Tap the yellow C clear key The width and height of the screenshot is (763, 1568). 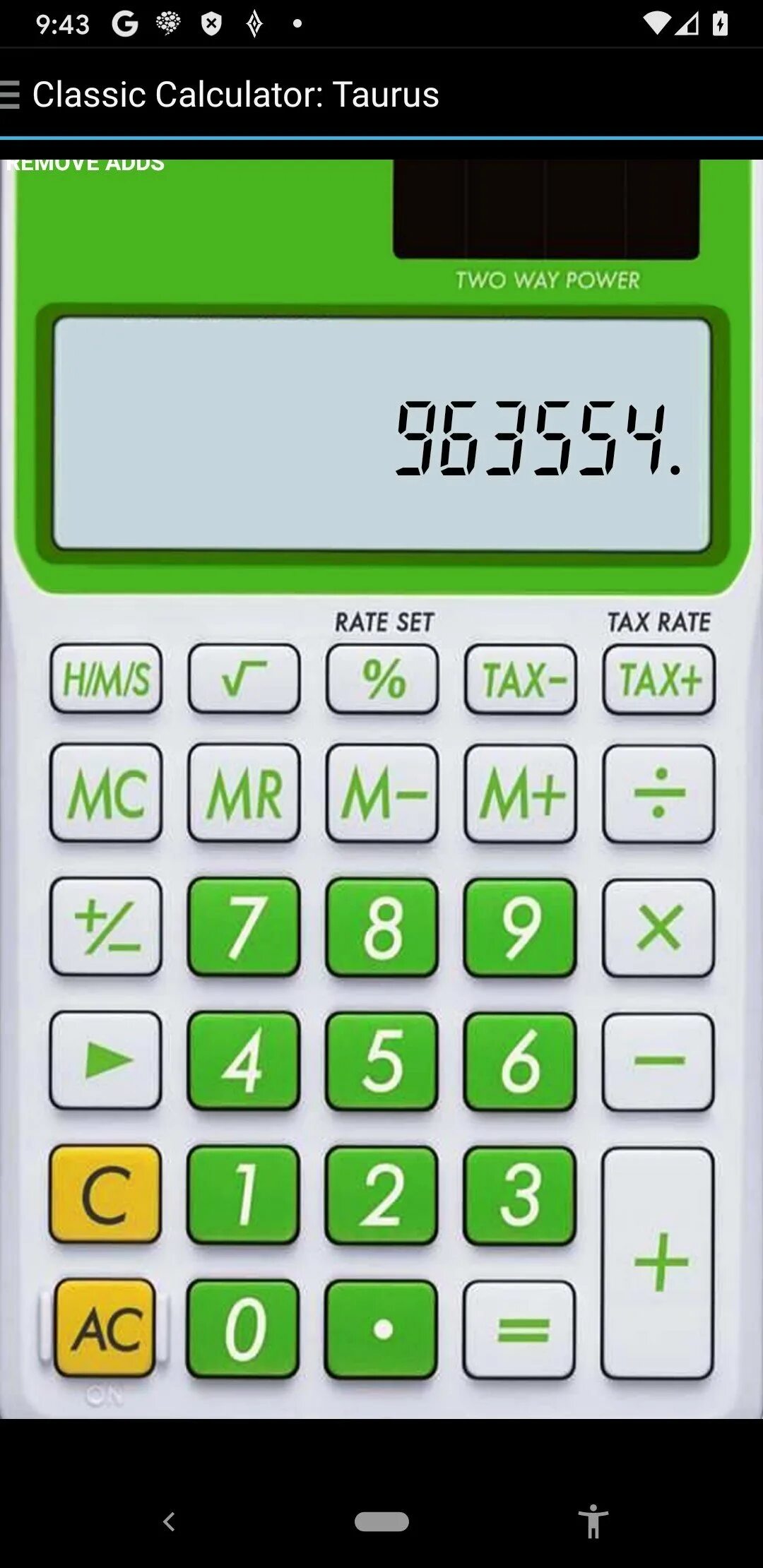point(105,1194)
